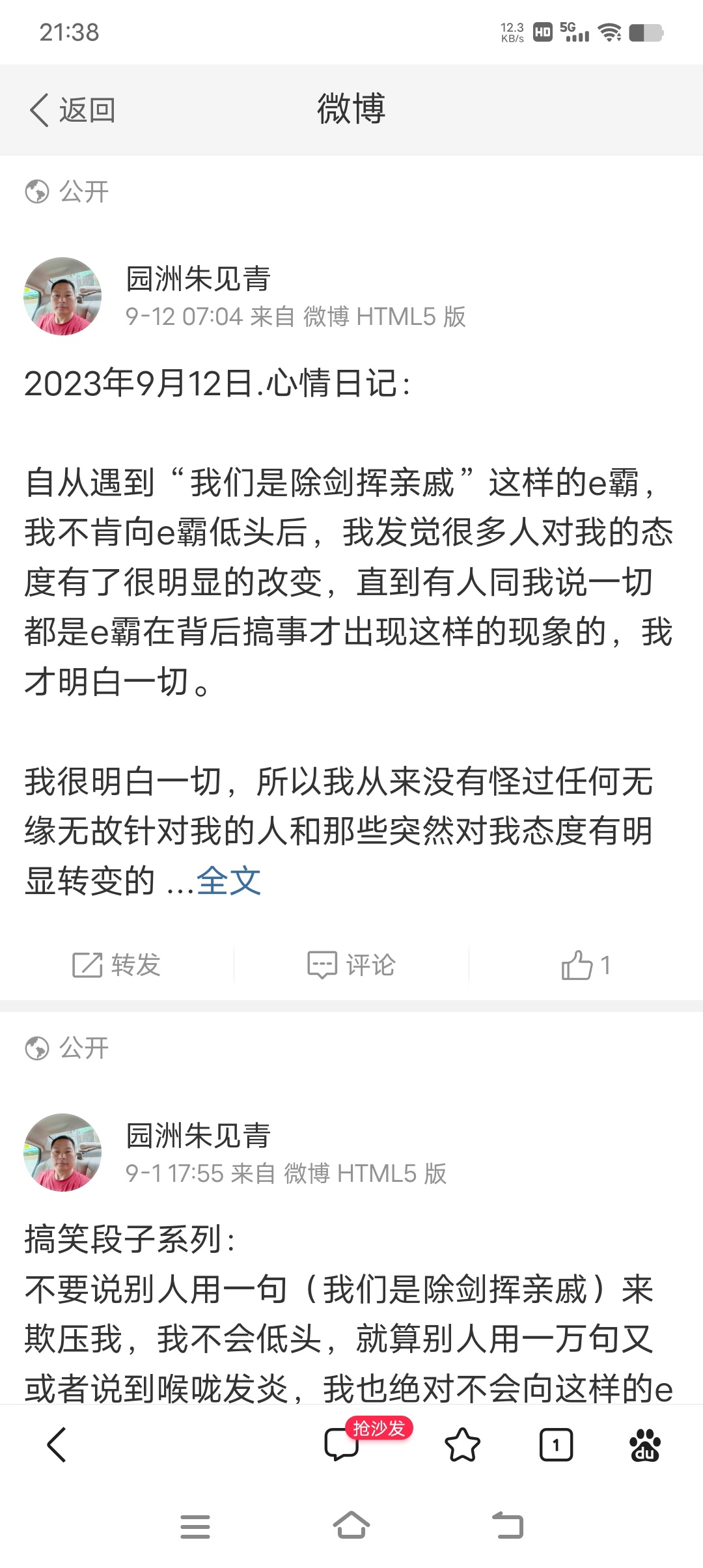The image size is (703, 1568).
Task: Open the Baidu paw icon
Action: 644,1445
